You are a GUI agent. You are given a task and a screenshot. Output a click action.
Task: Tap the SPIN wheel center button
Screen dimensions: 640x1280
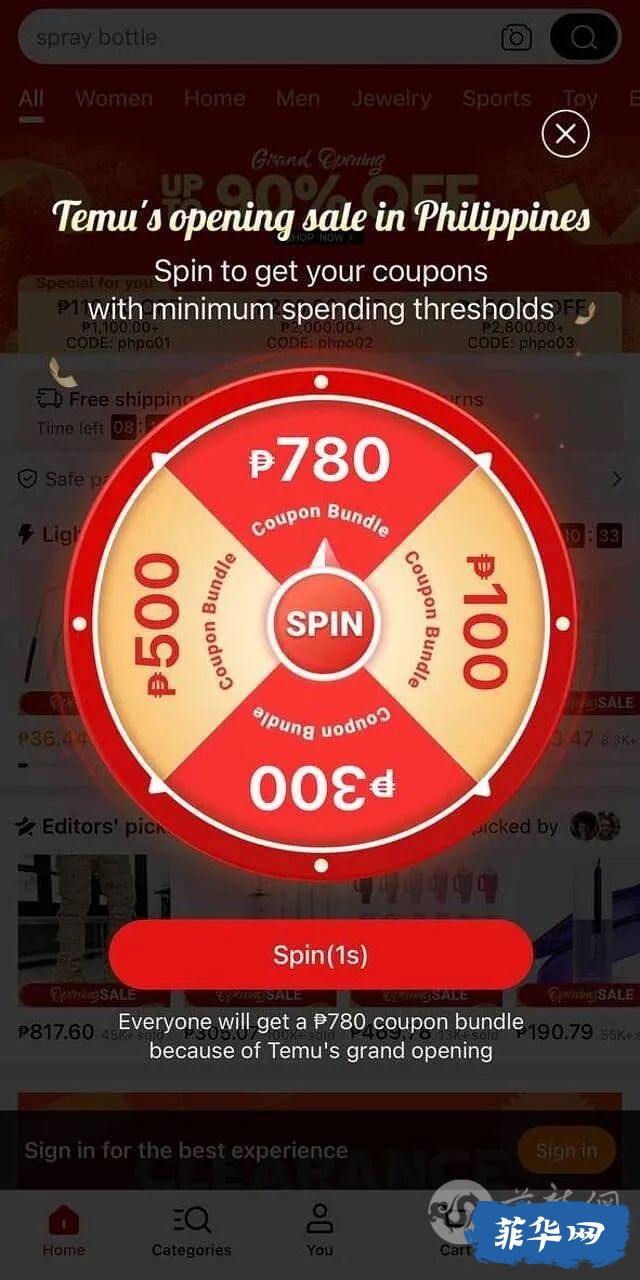click(323, 624)
